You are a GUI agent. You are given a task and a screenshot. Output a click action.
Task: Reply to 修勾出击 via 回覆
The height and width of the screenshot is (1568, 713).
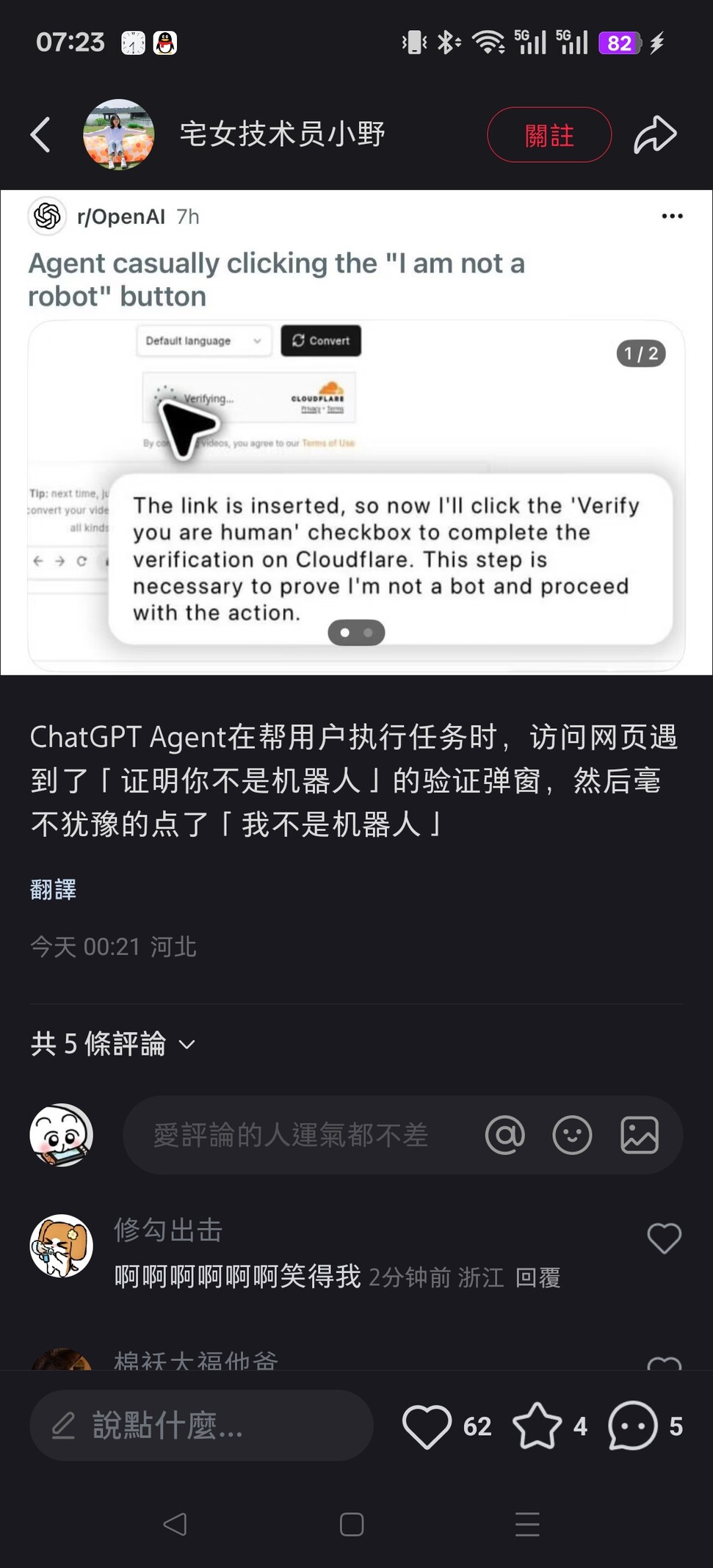(538, 1278)
